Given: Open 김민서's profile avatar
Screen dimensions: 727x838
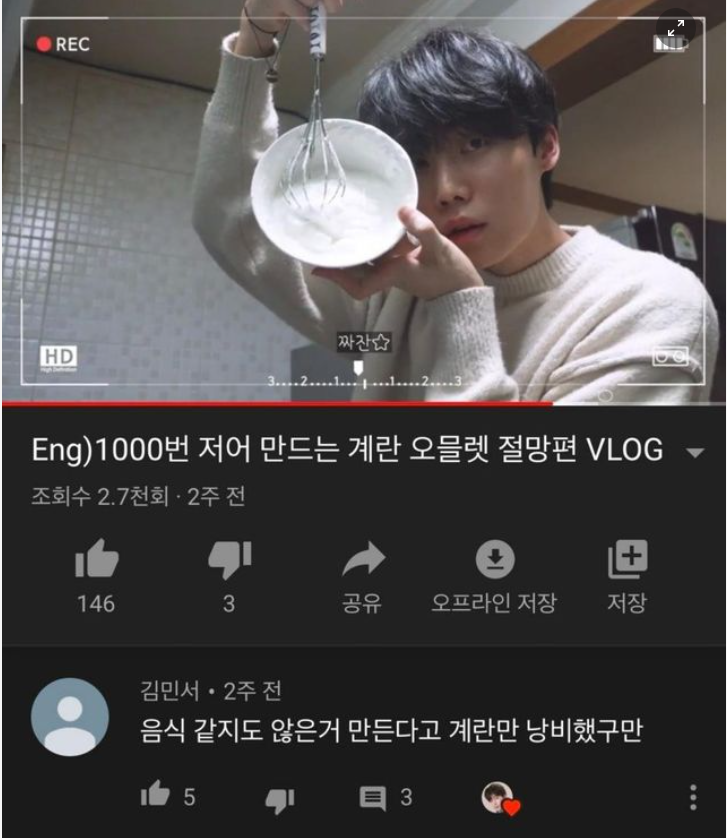Looking at the screenshot, I should [x=70, y=716].
